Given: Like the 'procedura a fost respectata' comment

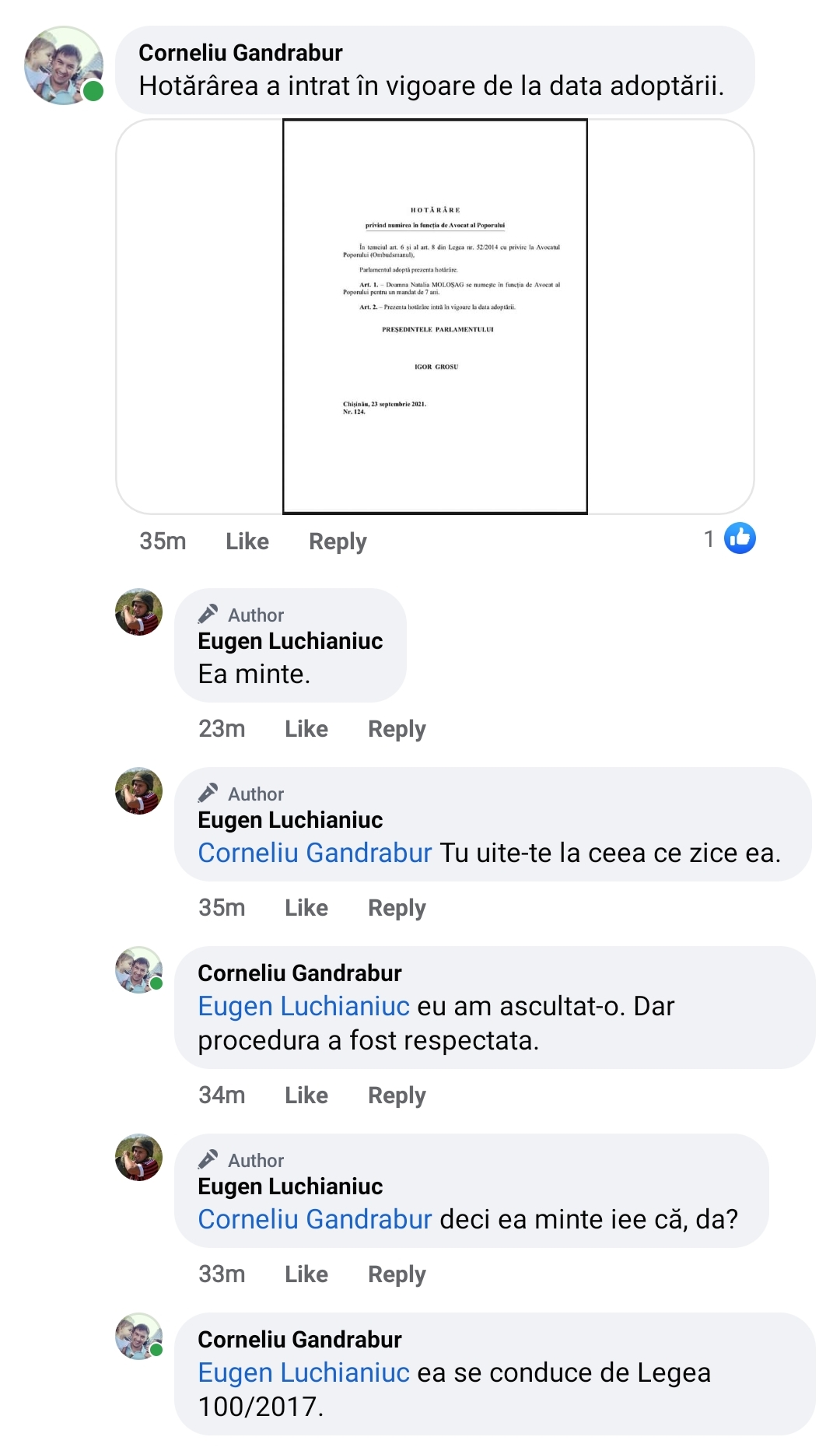Looking at the screenshot, I should click(306, 1095).
